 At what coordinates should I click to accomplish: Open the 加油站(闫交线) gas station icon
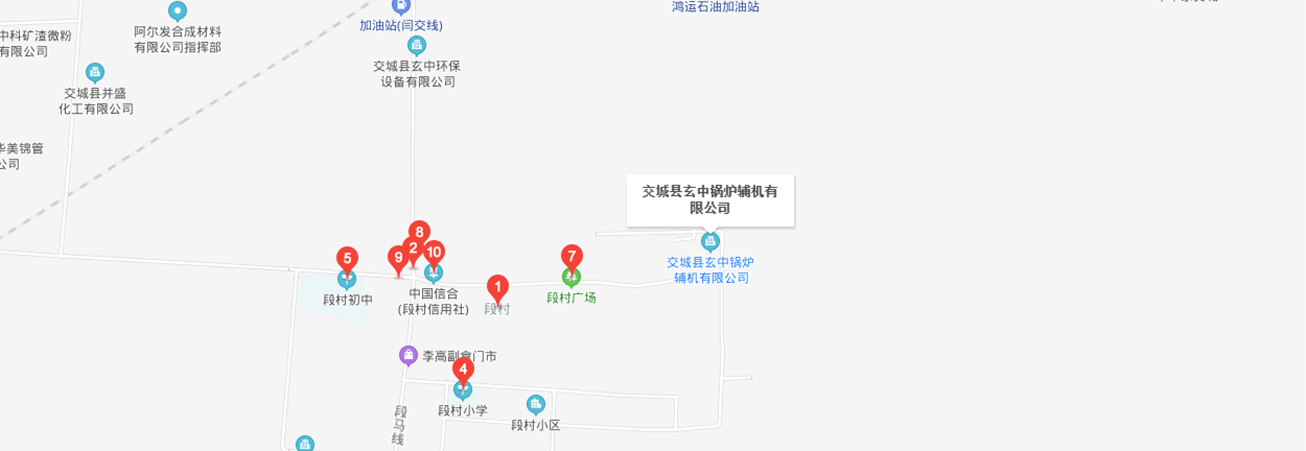coord(401,5)
